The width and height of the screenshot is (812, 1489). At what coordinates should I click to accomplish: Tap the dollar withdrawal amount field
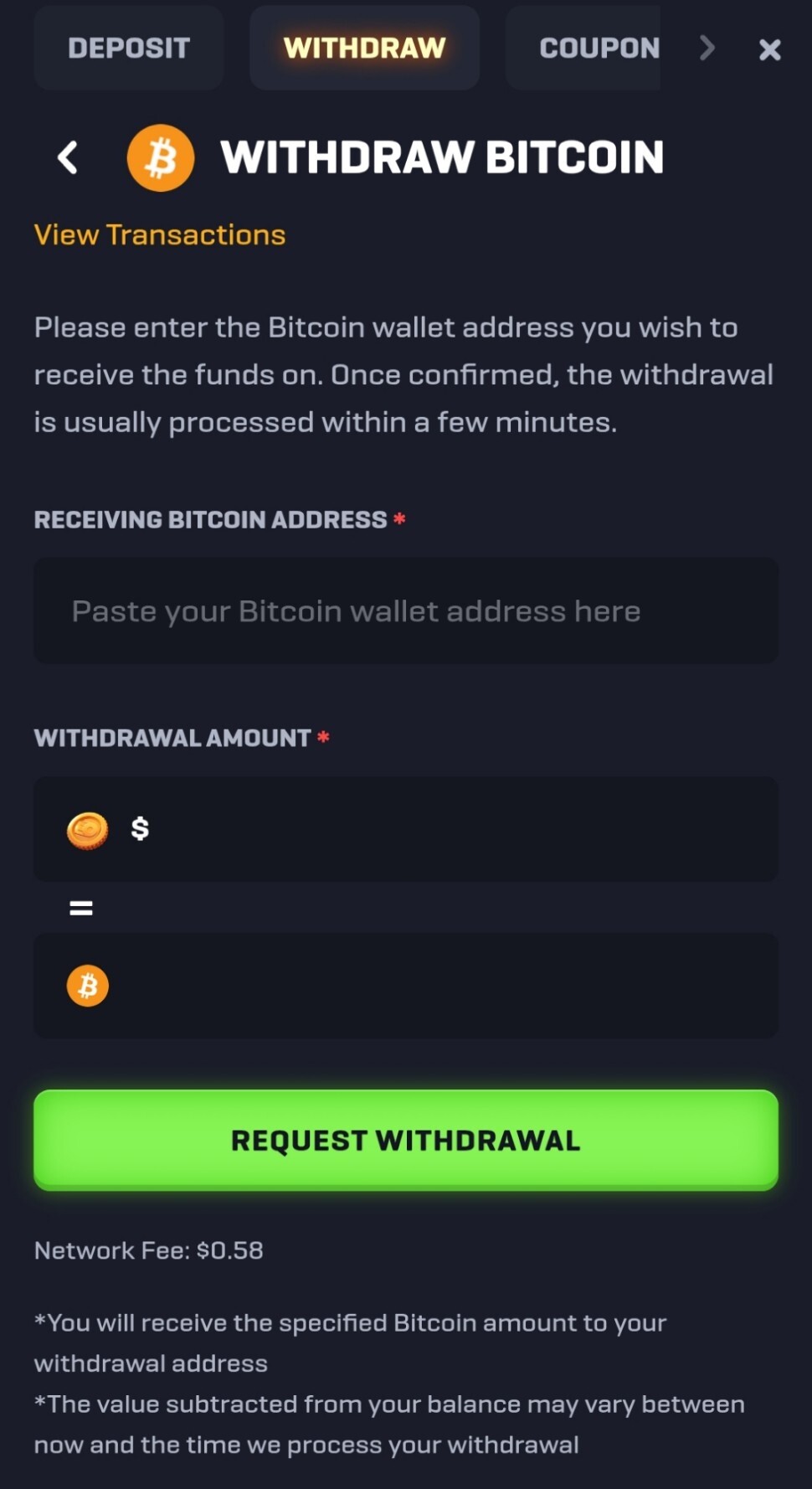[x=406, y=828]
